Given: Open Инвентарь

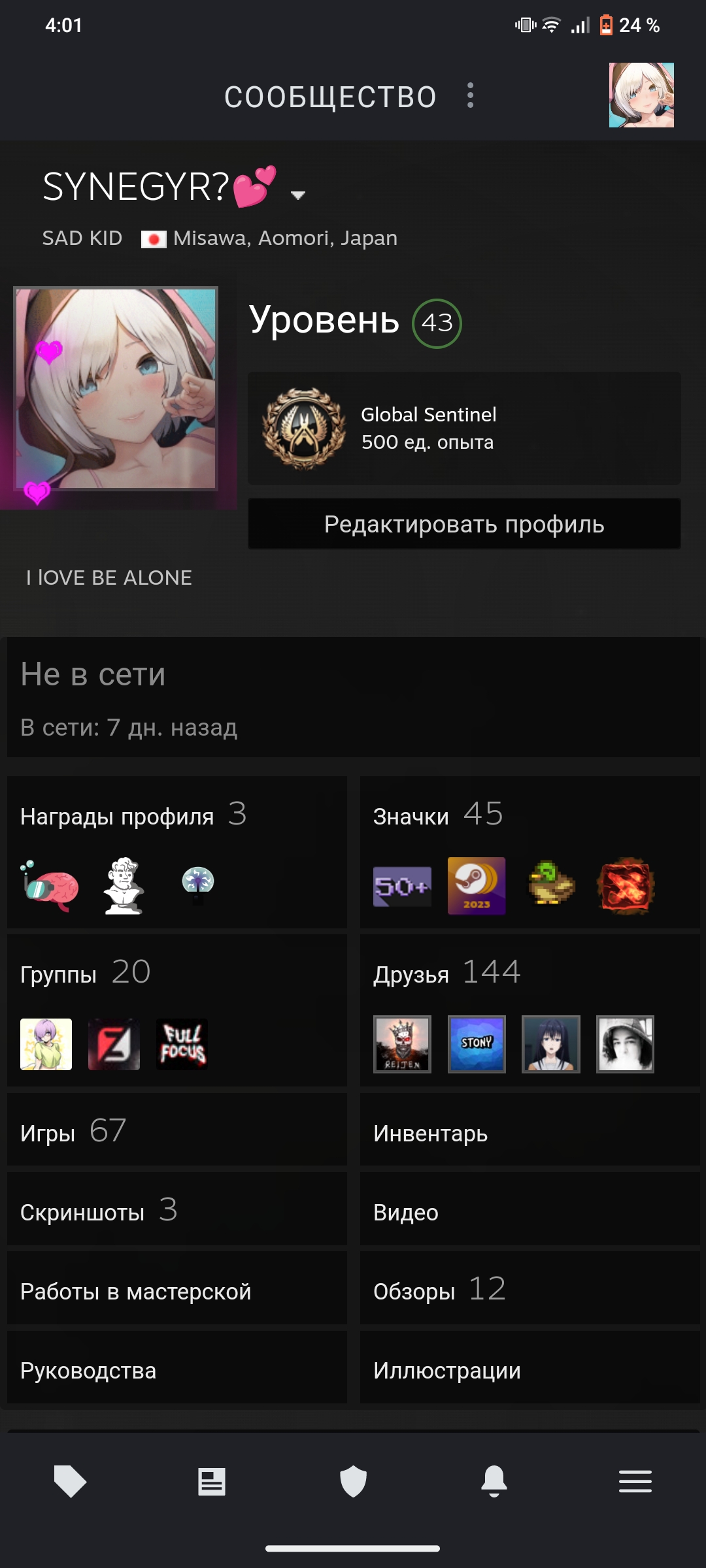Looking at the screenshot, I should click(x=529, y=1129).
